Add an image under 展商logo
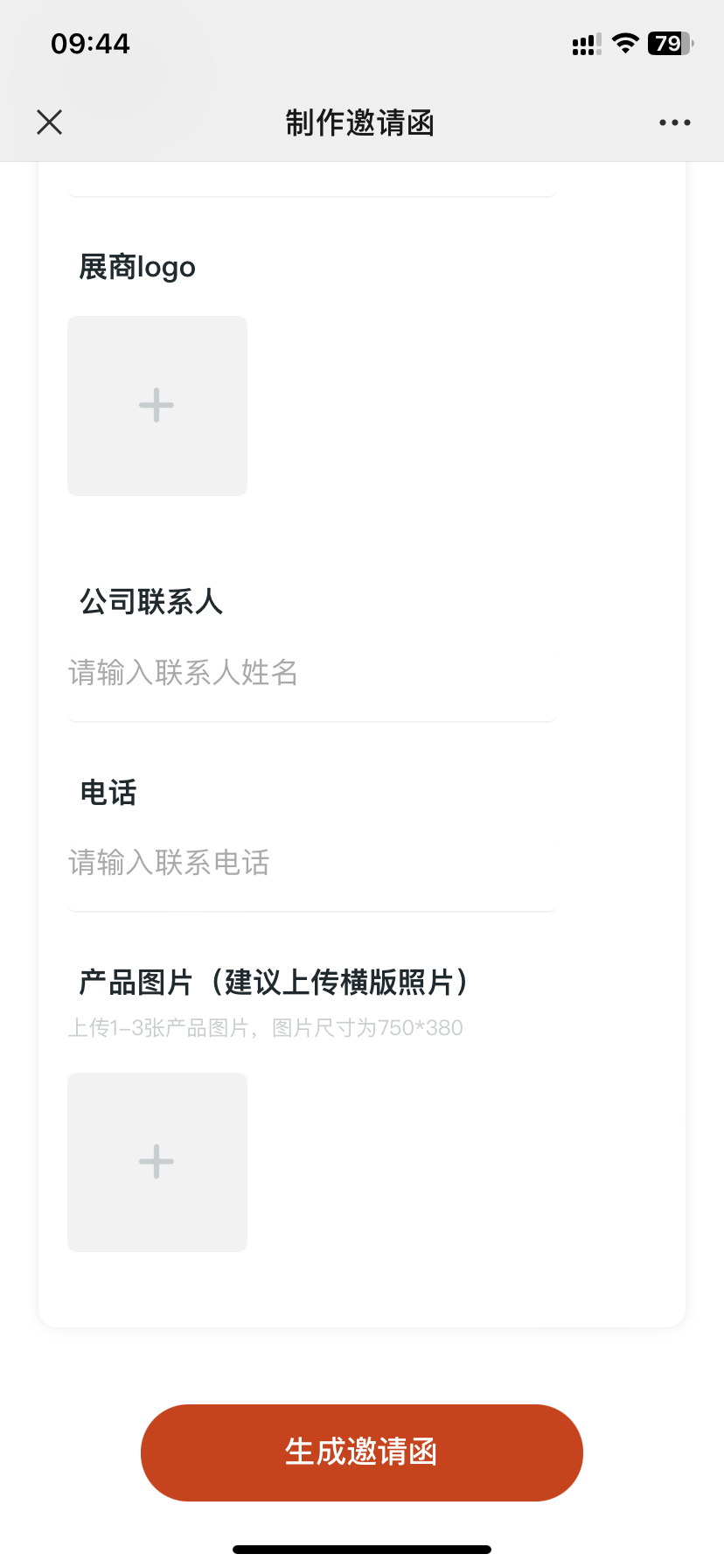 coord(157,406)
